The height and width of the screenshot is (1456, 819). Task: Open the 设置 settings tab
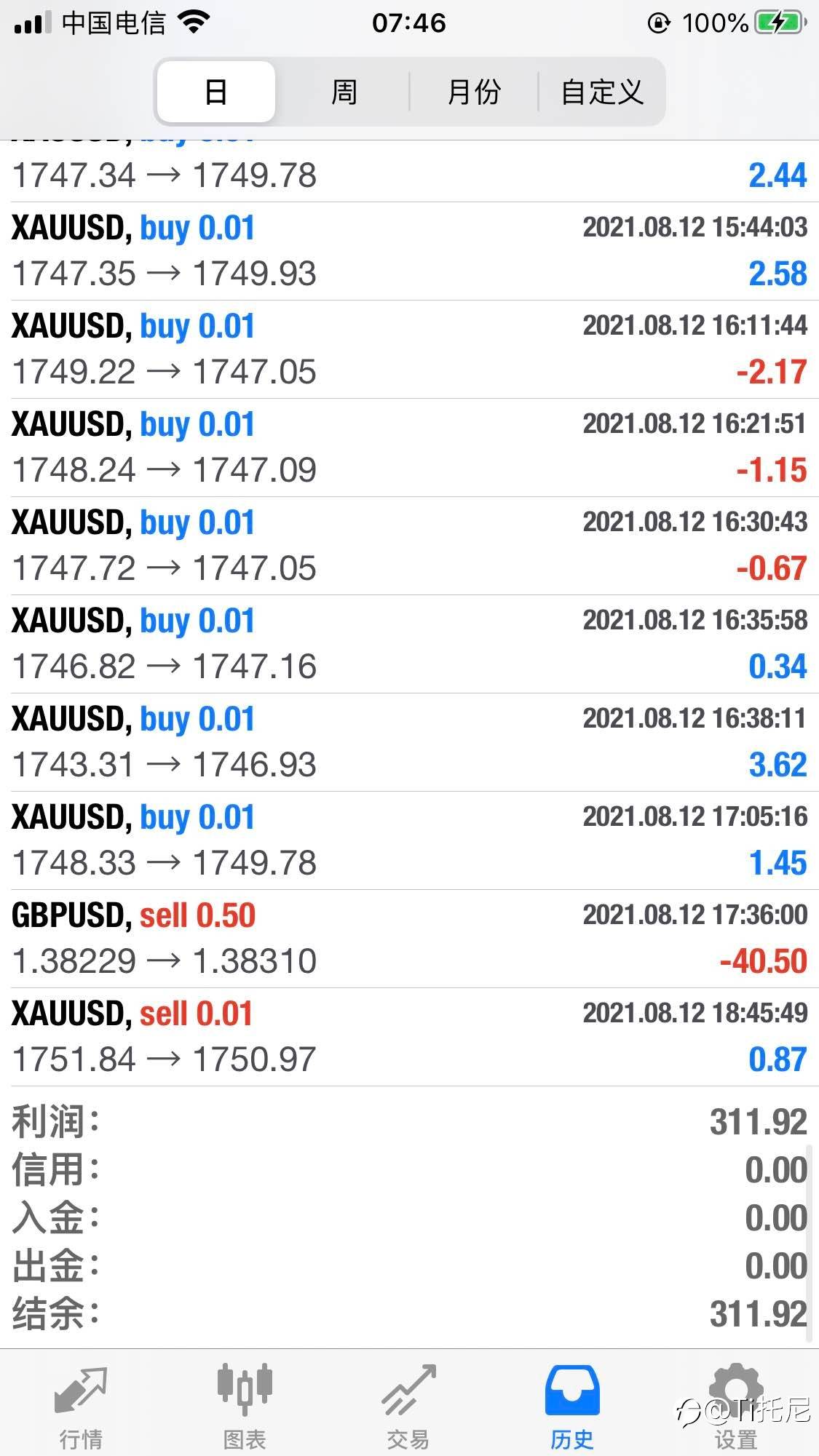tap(736, 1407)
